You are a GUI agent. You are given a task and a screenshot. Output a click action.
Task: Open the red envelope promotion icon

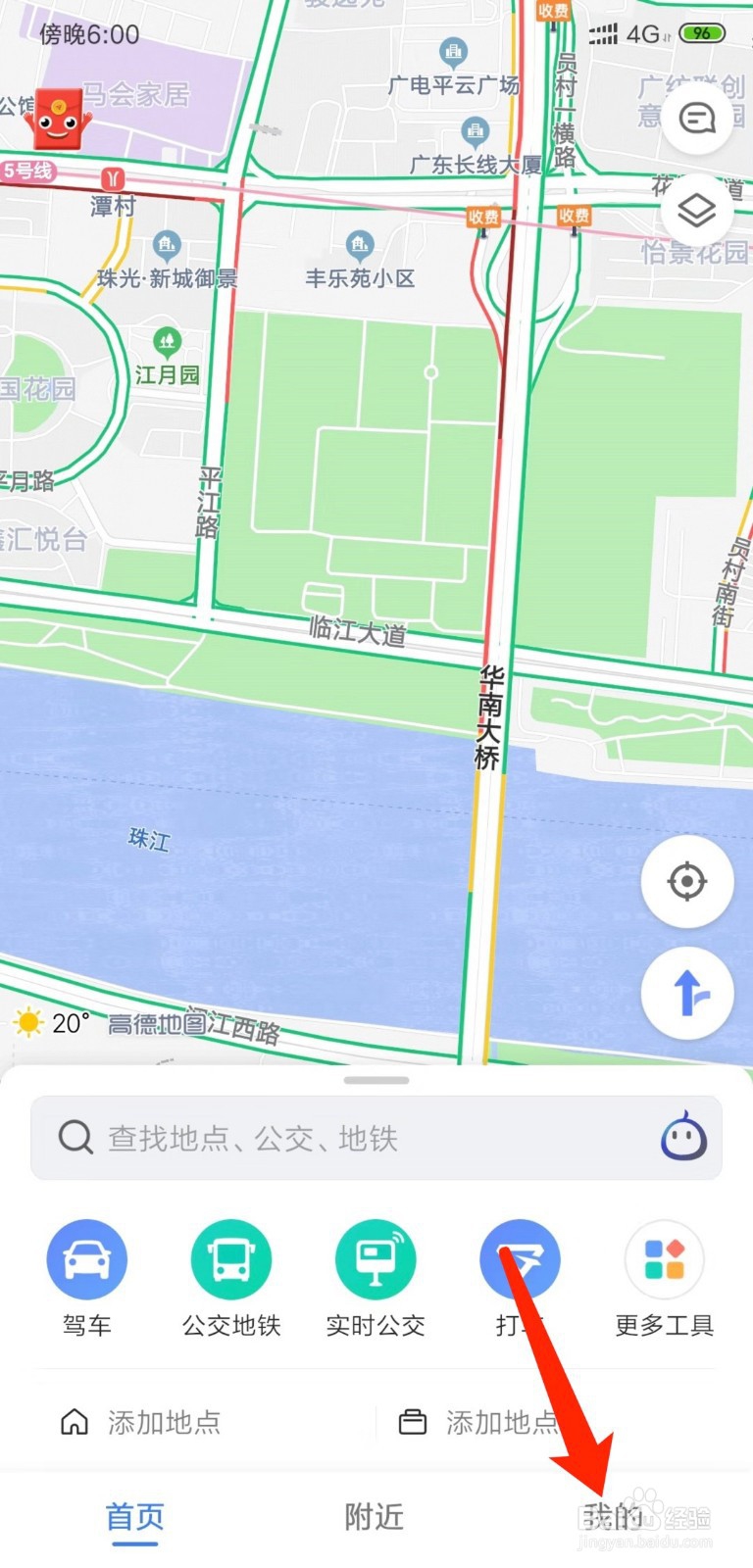click(x=57, y=119)
